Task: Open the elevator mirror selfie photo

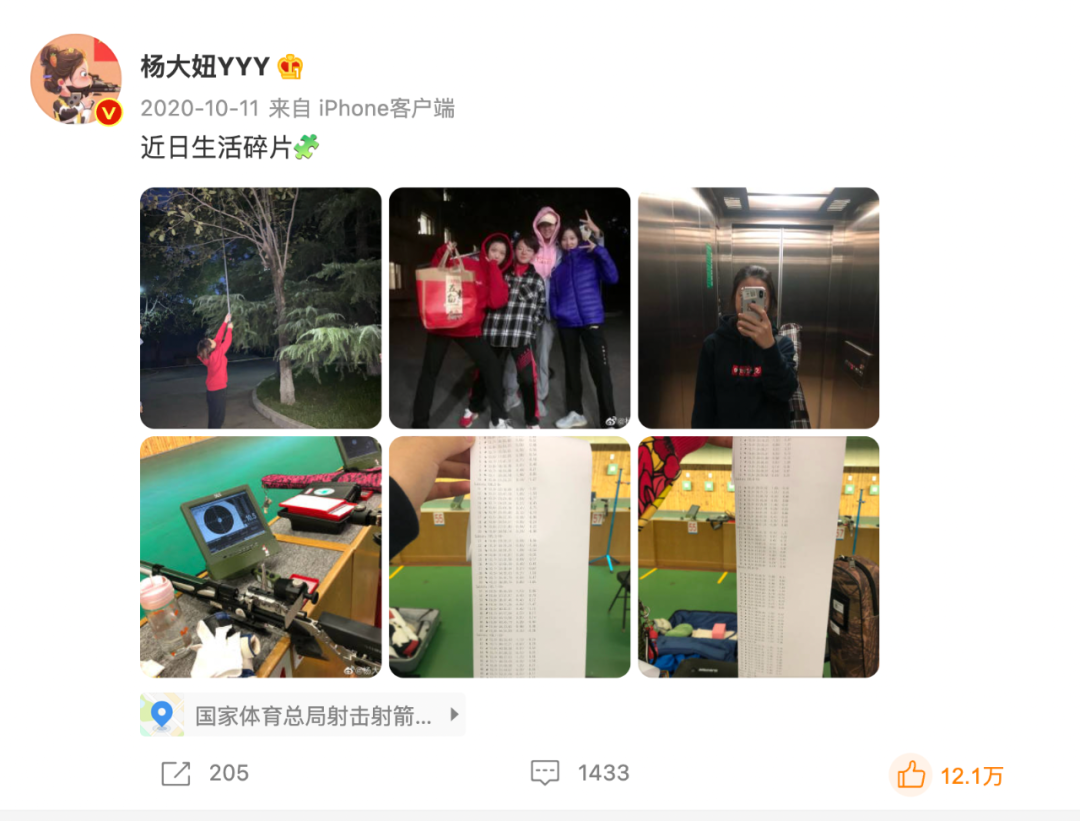Action: [758, 308]
